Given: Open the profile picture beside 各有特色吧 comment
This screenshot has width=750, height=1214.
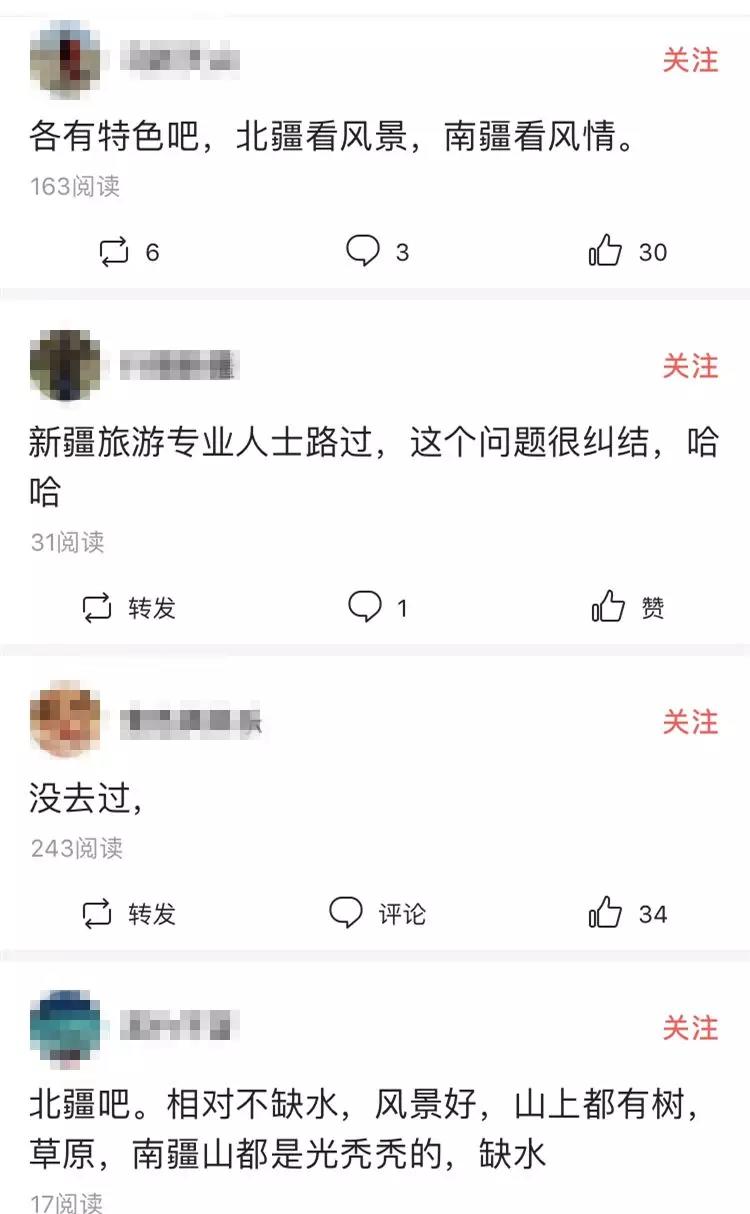Looking at the screenshot, I should (65, 60).
